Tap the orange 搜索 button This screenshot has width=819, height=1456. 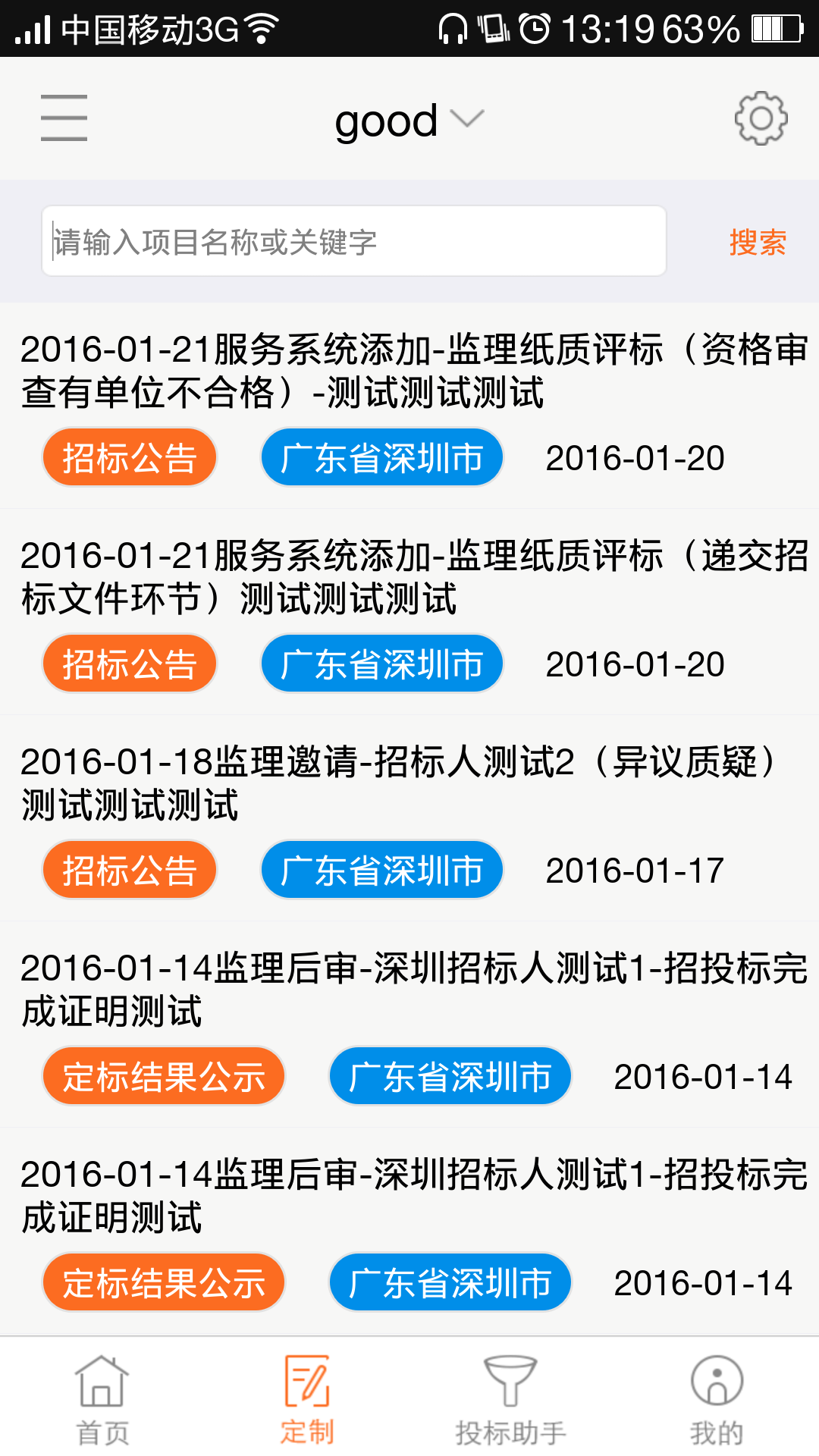(x=758, y=243)
